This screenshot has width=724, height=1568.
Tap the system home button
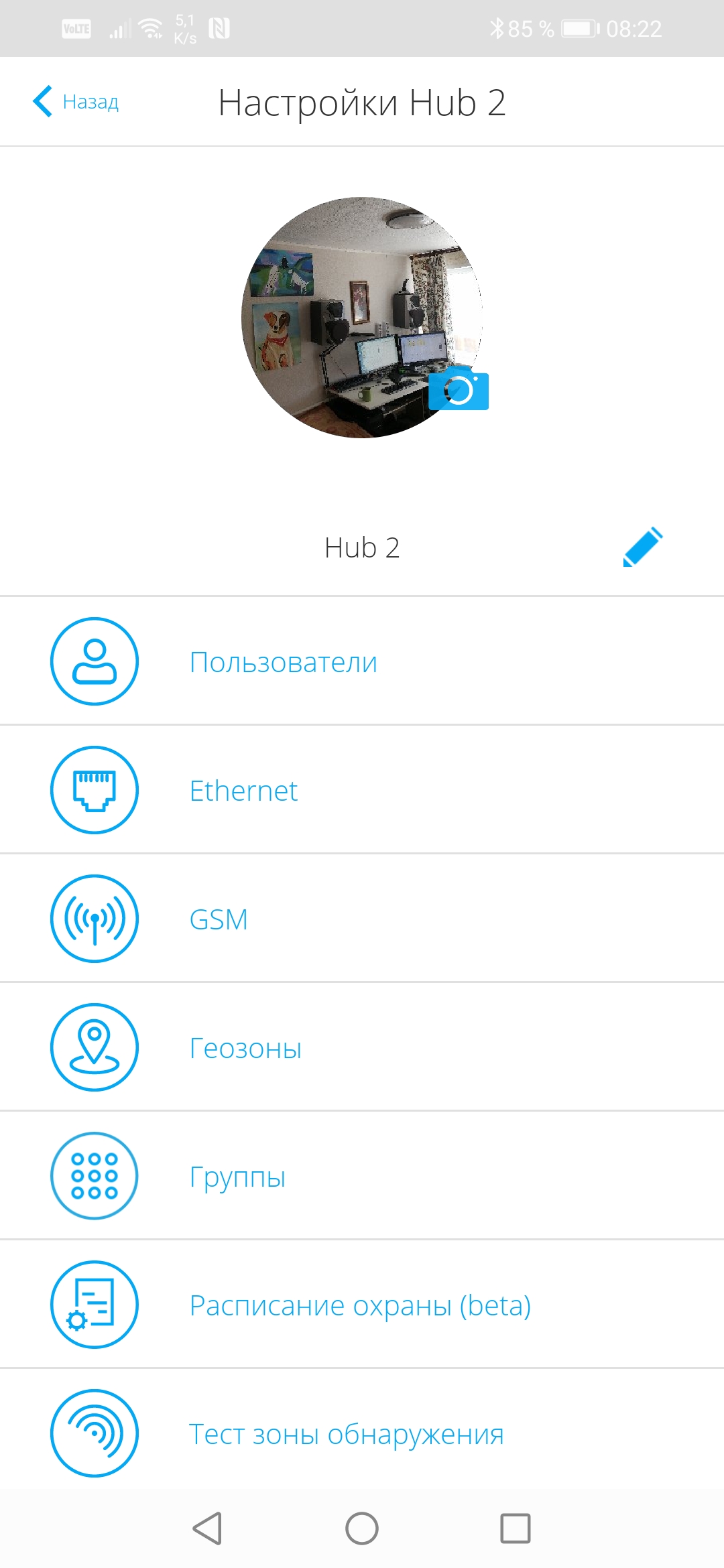point(362,1528)
